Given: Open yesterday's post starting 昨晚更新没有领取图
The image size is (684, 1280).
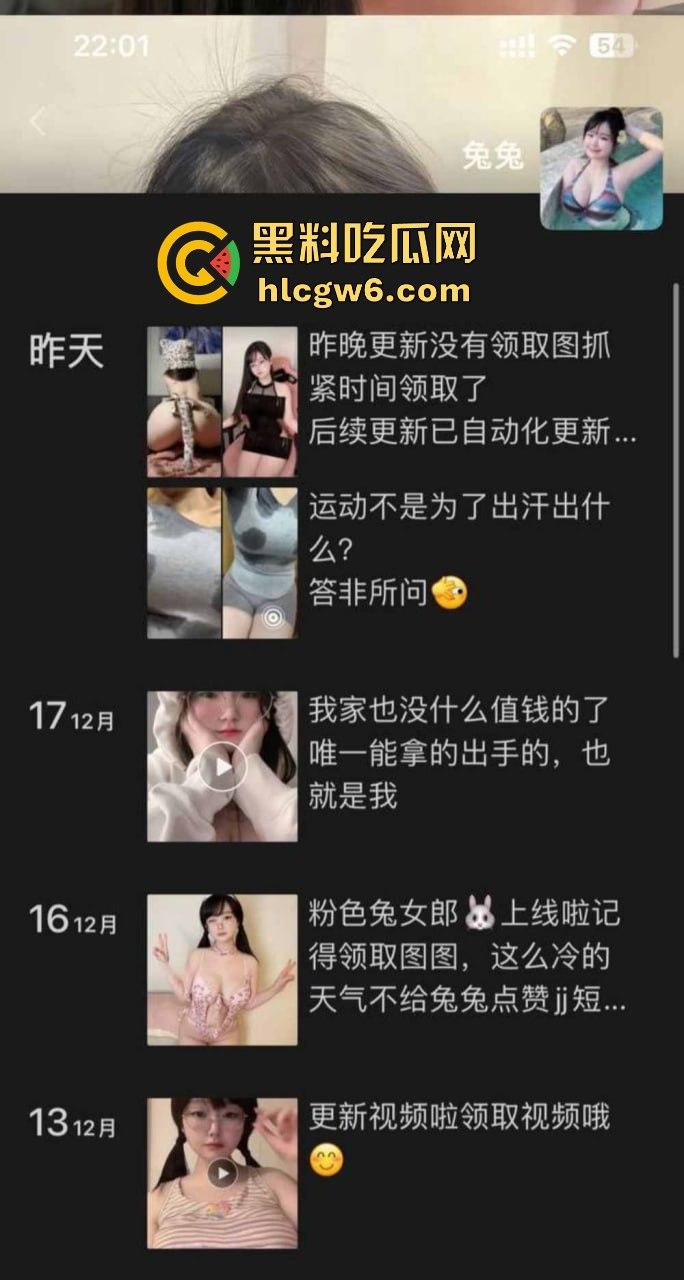Looking at the screenshot, I should pyautogui.click(x=470, y=389).
